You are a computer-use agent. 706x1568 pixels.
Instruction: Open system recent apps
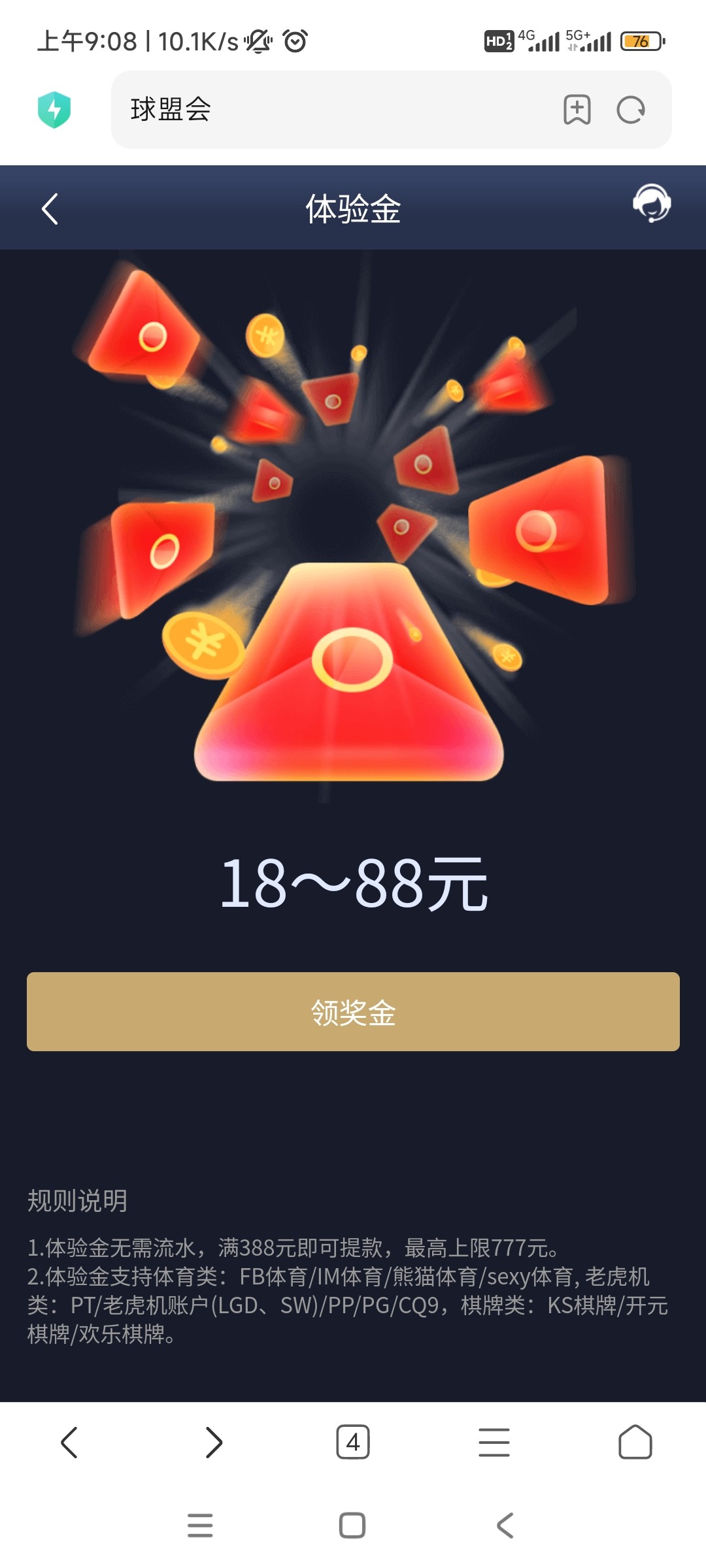(200, 1526)
